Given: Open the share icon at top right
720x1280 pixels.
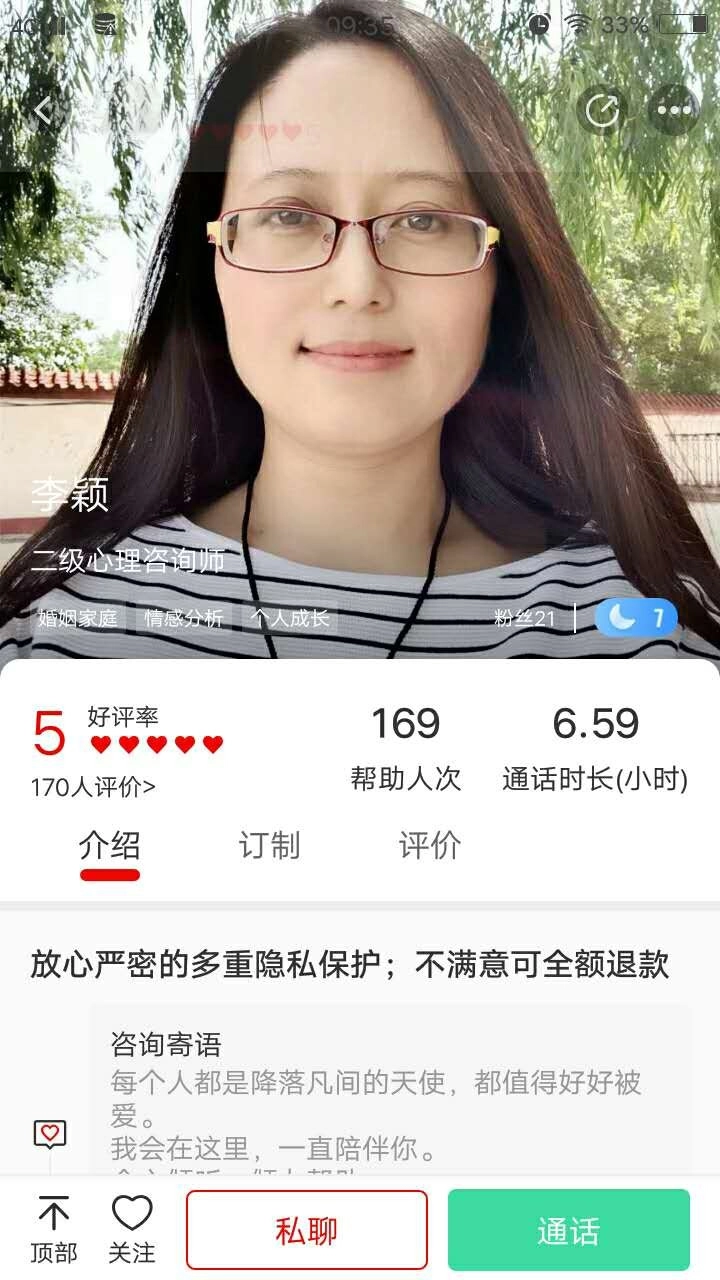Looking at the screenshot, I should (x=601, y=112).
